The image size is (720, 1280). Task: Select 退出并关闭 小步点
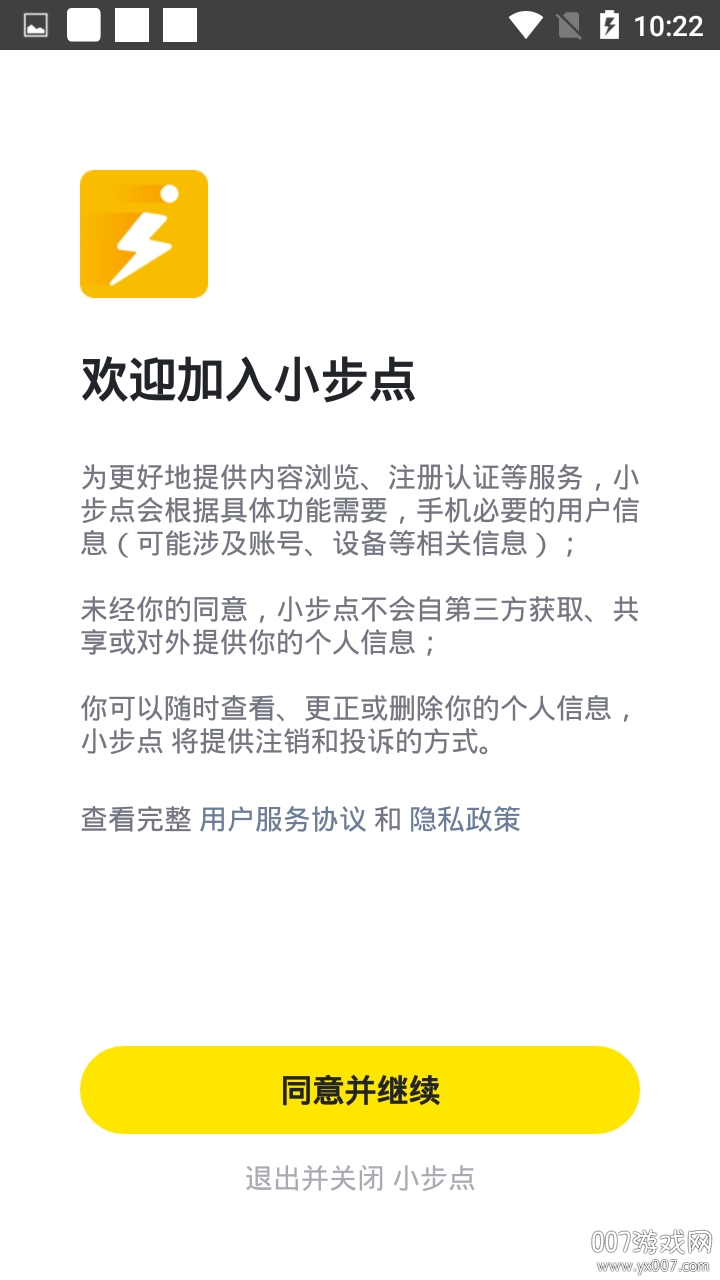pos(360,1178)
